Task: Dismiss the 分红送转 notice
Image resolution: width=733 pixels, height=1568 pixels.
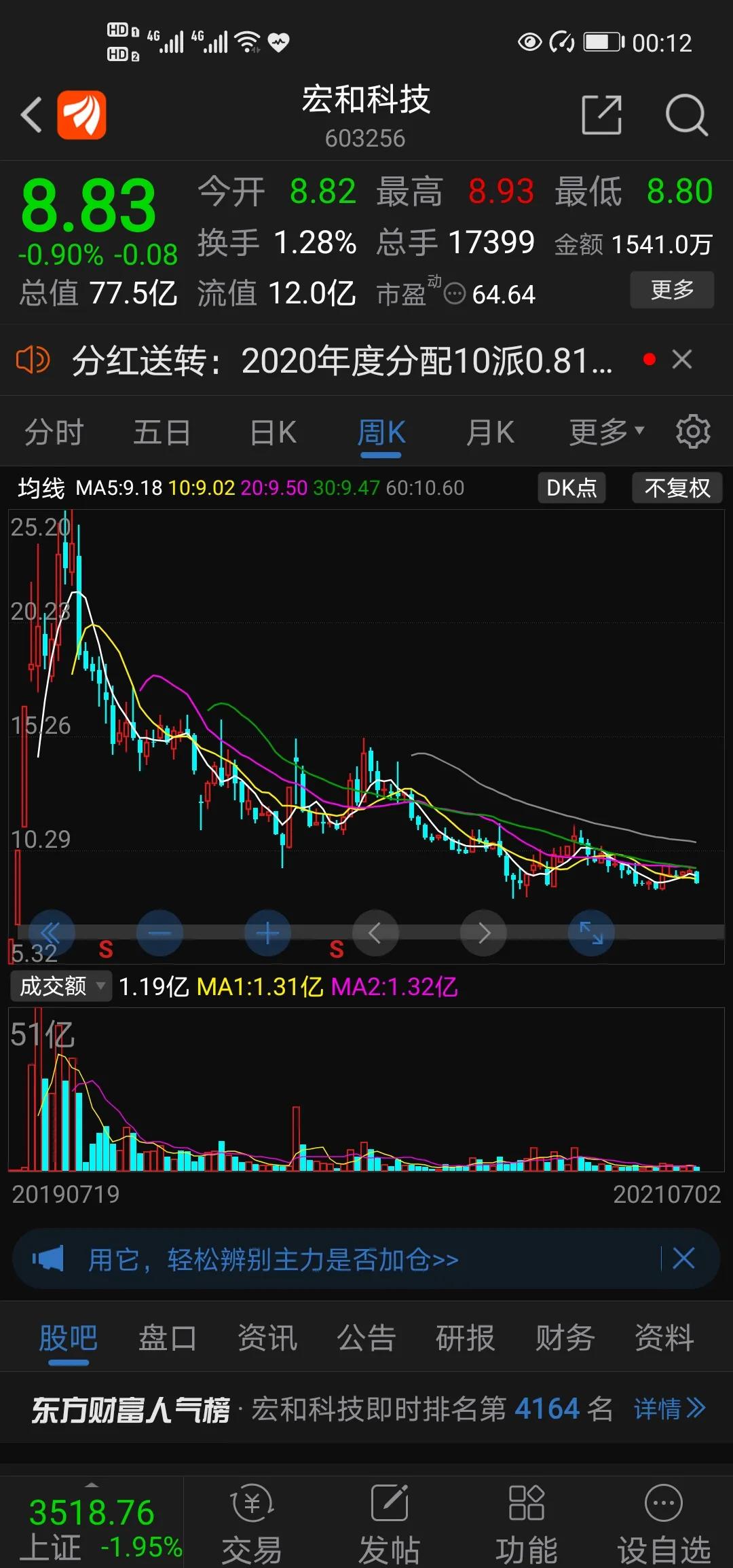Action: click(x=682, y=359)
